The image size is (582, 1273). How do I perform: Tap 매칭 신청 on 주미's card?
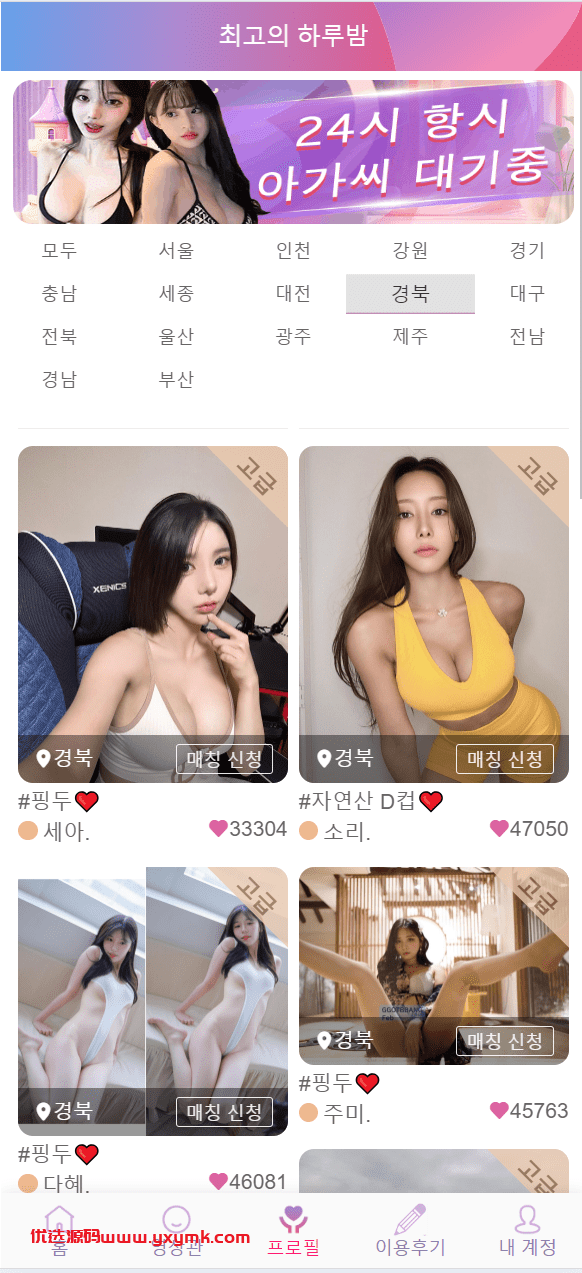[505, 1041]
